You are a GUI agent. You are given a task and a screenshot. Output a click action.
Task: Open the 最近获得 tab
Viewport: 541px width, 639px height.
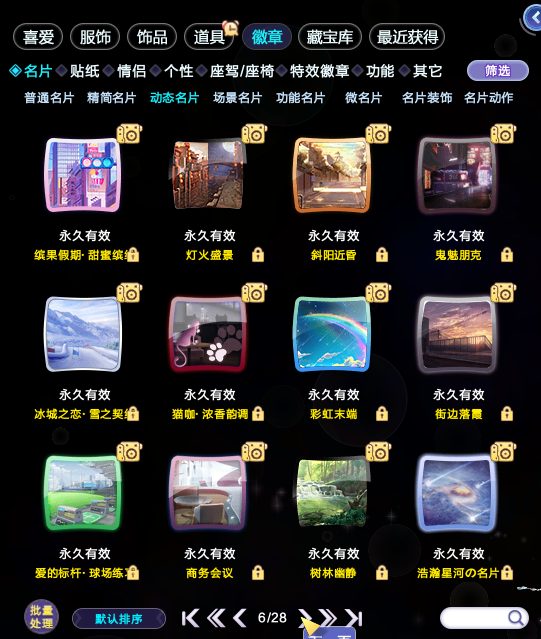[407, 37]
